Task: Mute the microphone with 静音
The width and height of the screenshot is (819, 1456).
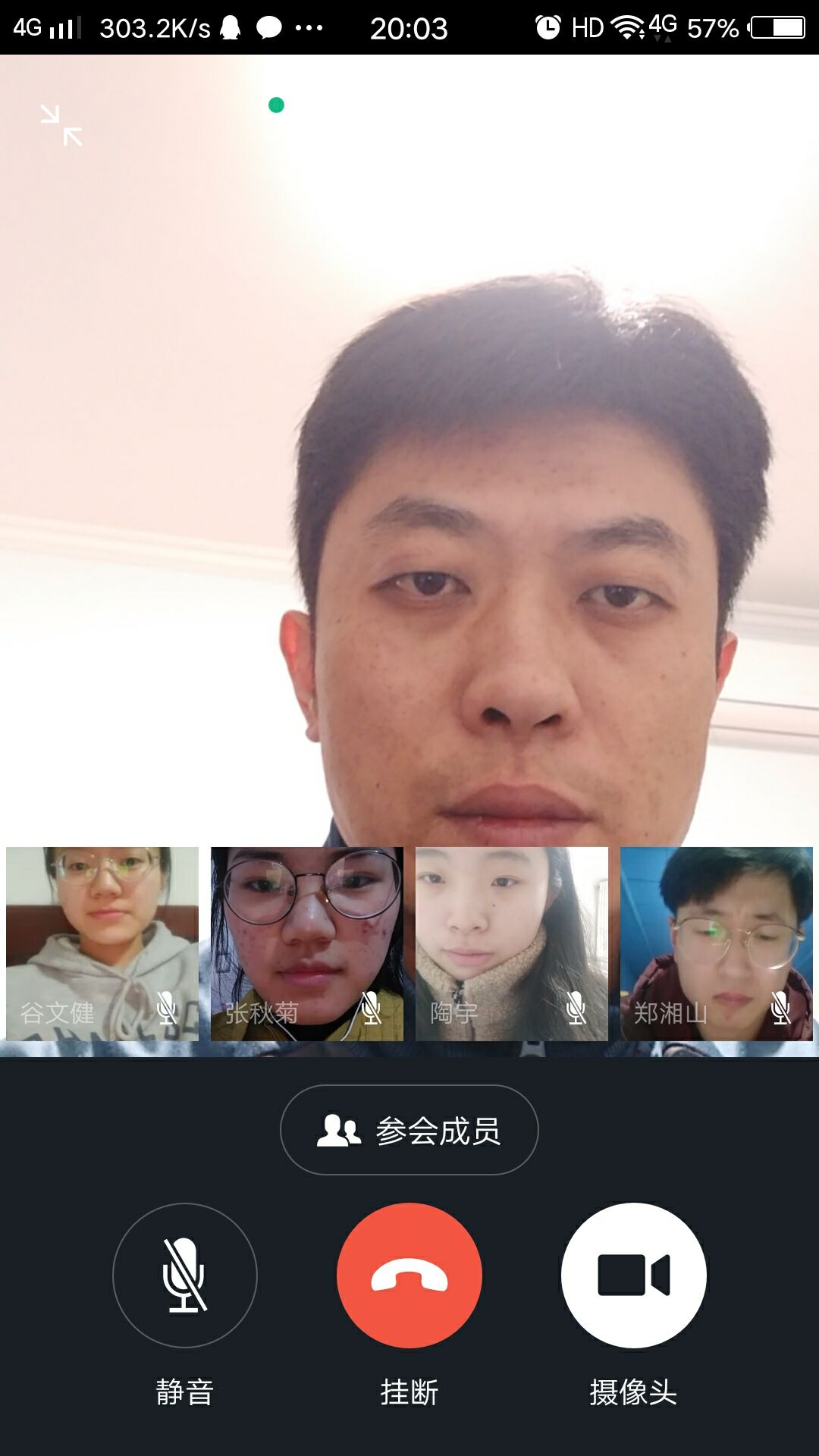Action: [x=185, y=1276]
